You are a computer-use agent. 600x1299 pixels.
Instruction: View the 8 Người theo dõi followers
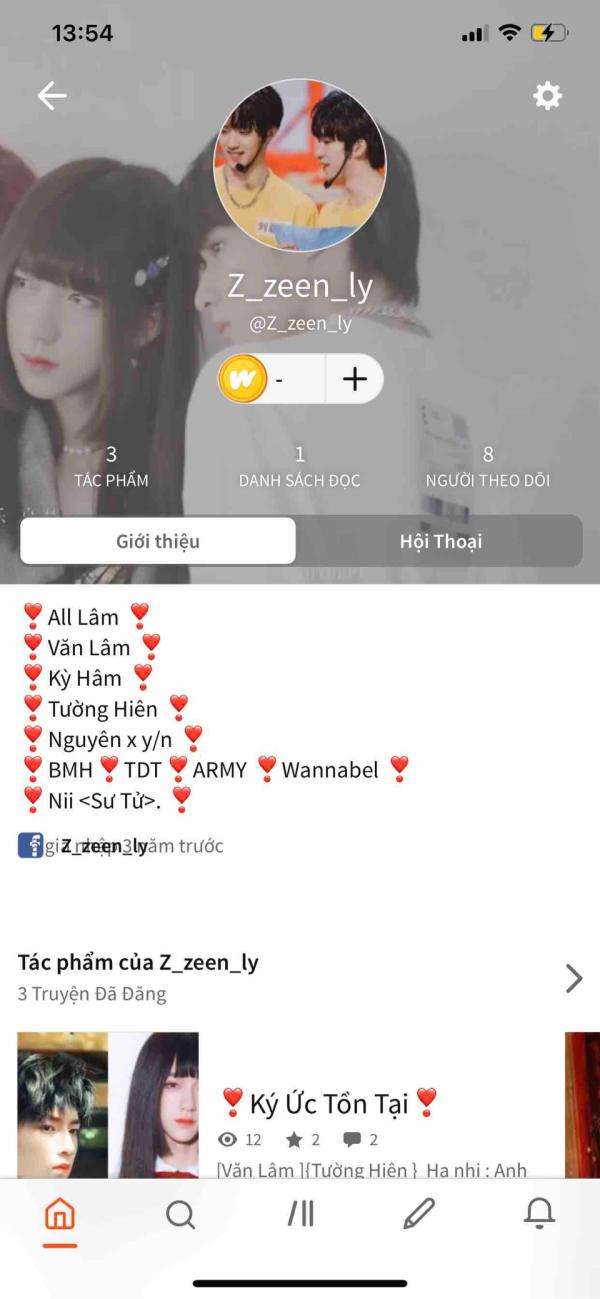[487, 467]
